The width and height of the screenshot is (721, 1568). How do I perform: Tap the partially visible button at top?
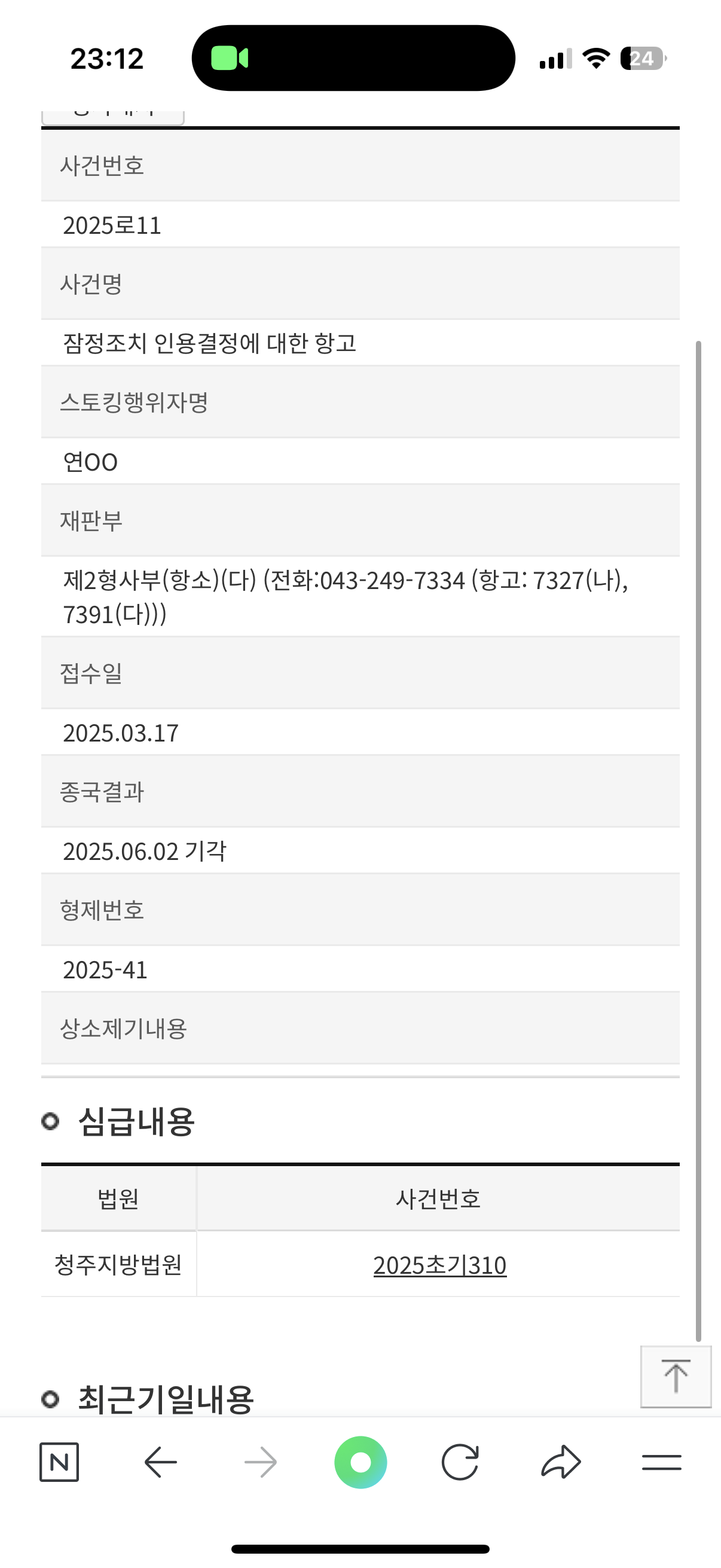pyautogui.click(x=113, y=115)
